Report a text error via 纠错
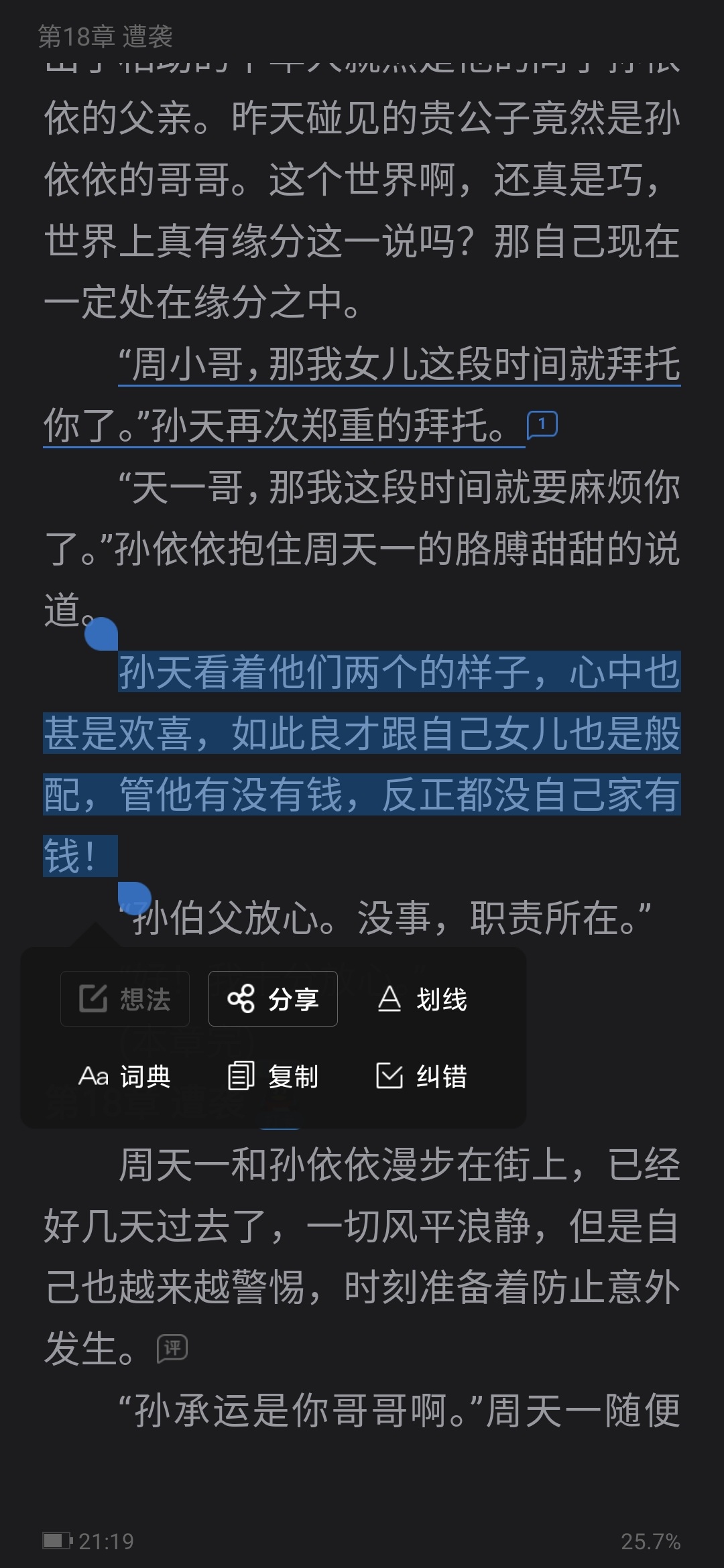 pos(422,1076)
